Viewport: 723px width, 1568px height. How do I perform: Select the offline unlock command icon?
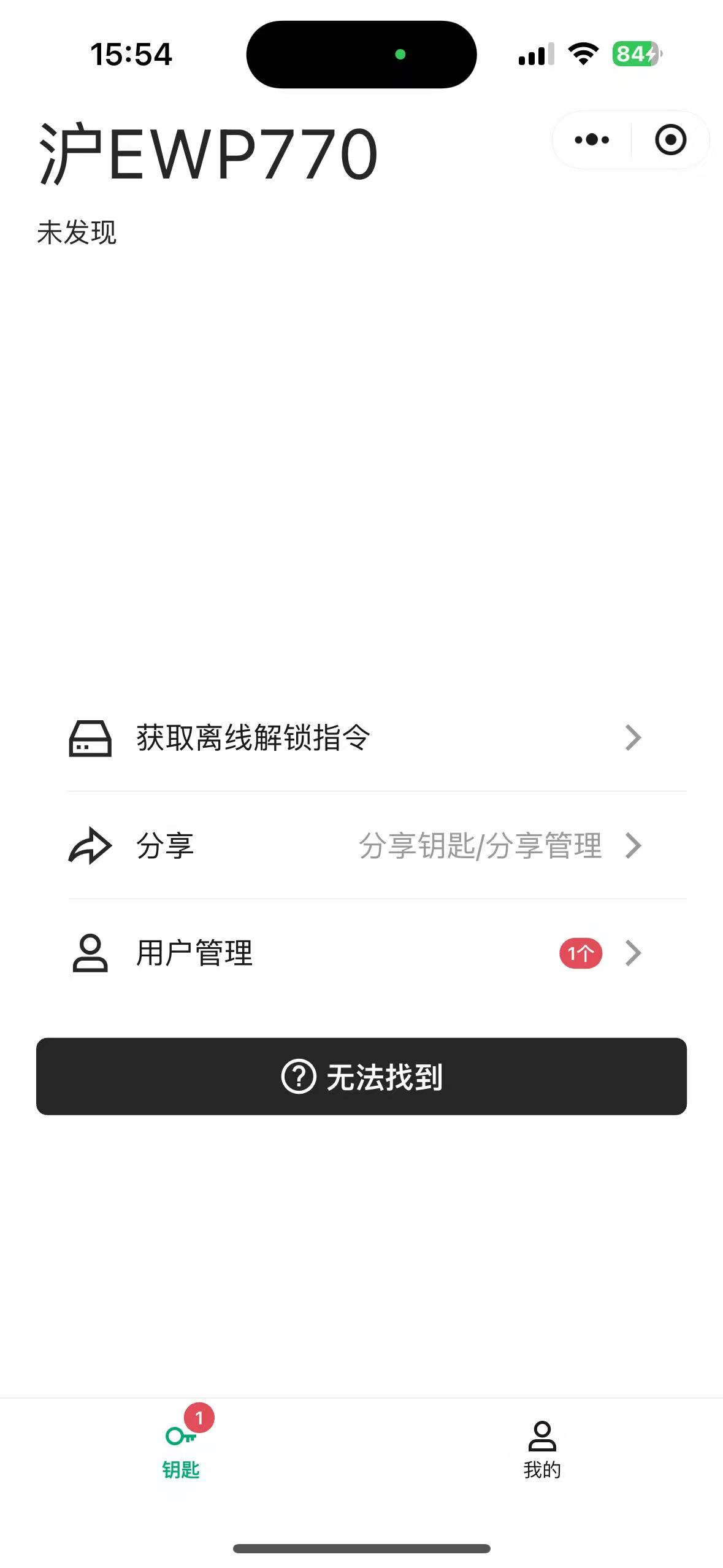tap(90, 739)
